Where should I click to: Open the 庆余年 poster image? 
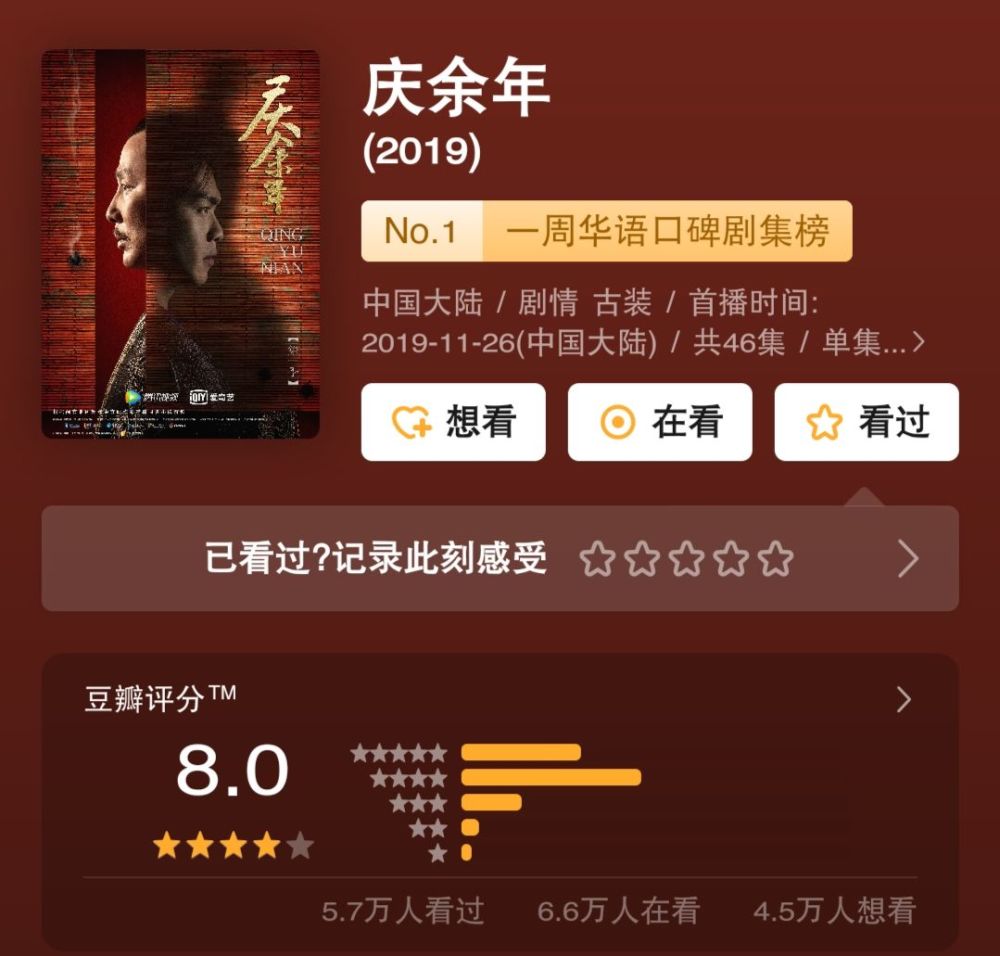coord(180,244)
